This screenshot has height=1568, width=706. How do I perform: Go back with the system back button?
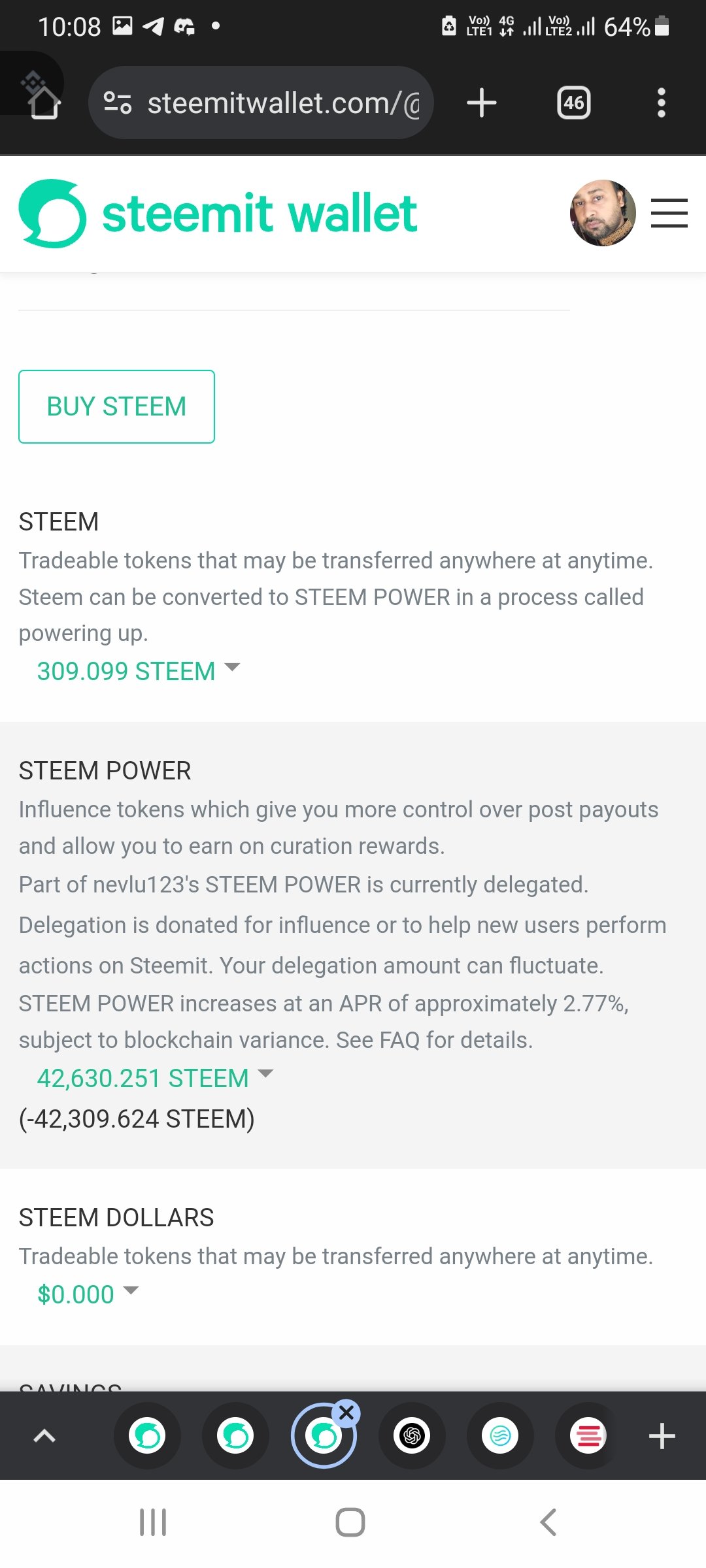coord(548,1522)
